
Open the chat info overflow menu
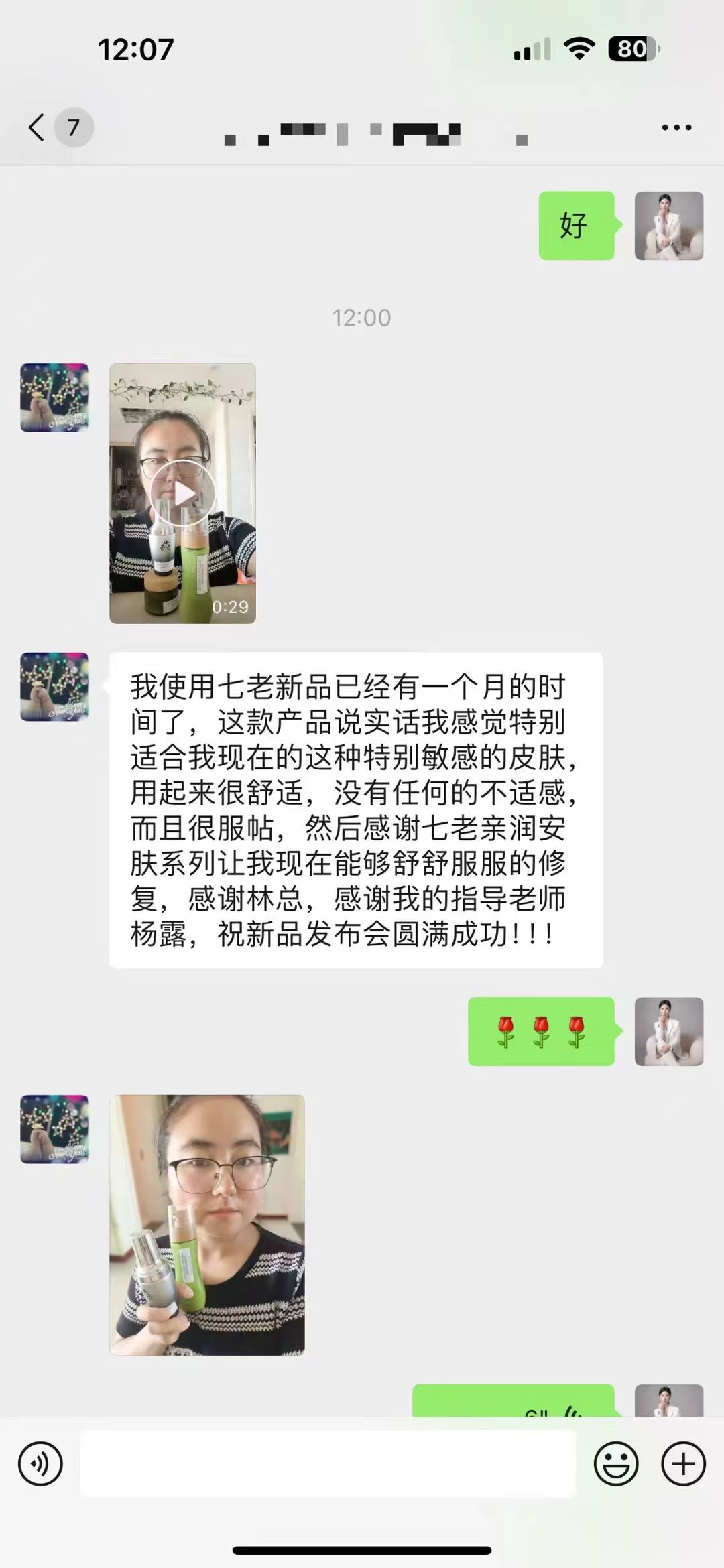[676, 127]
